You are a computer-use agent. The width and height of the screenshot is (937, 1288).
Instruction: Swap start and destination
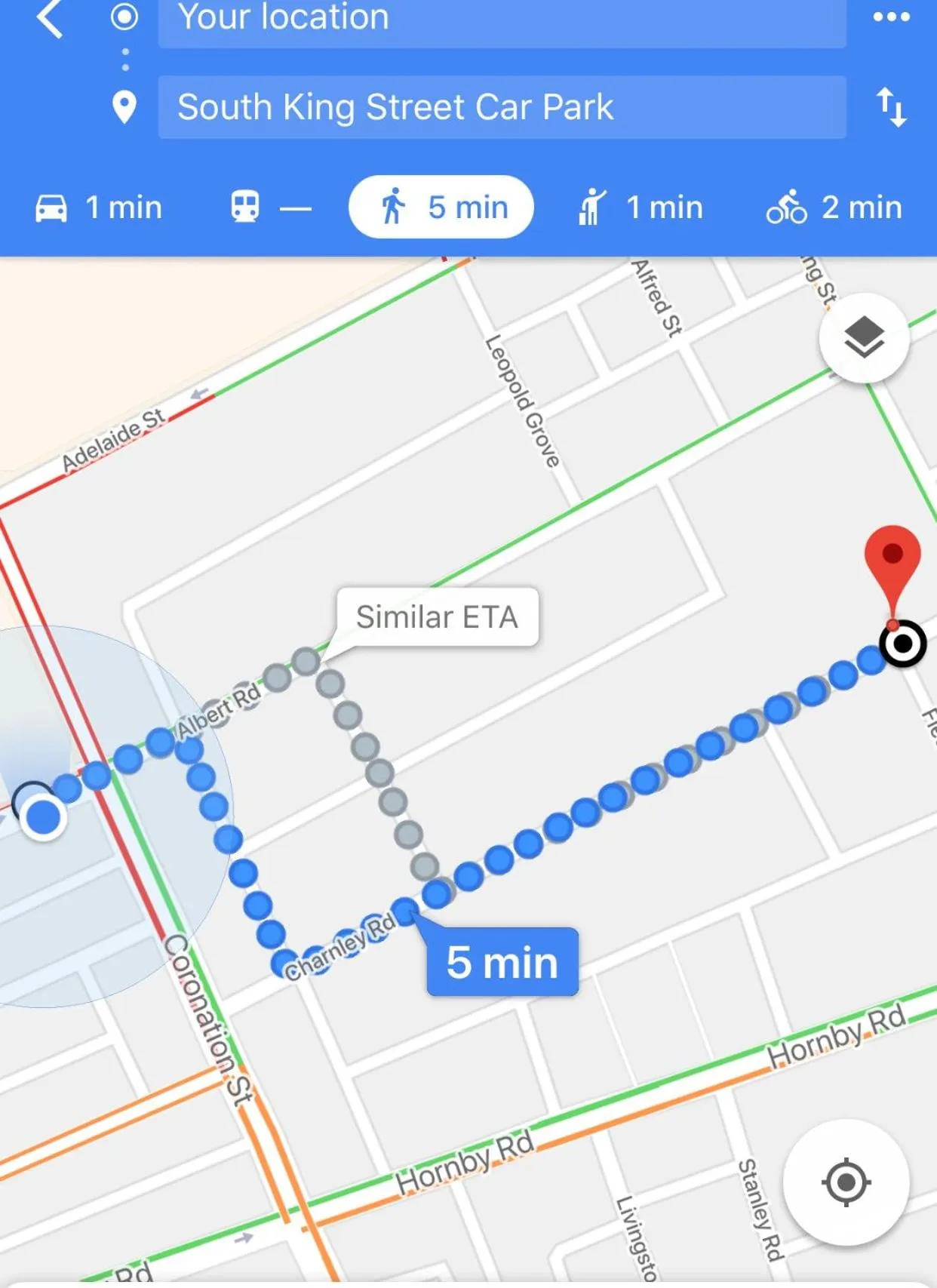coord(890,107)
